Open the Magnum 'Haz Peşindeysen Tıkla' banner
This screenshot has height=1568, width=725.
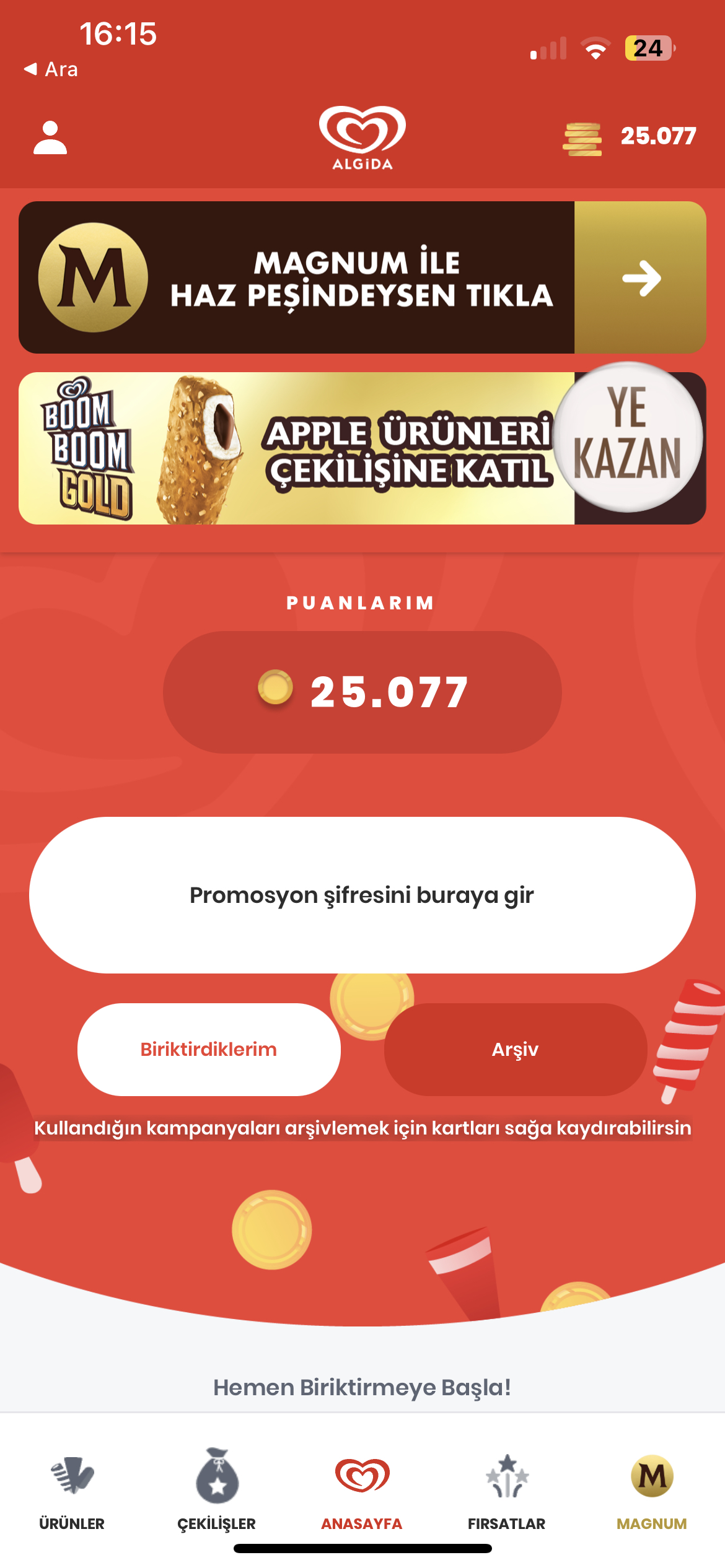tap(362, 277)
